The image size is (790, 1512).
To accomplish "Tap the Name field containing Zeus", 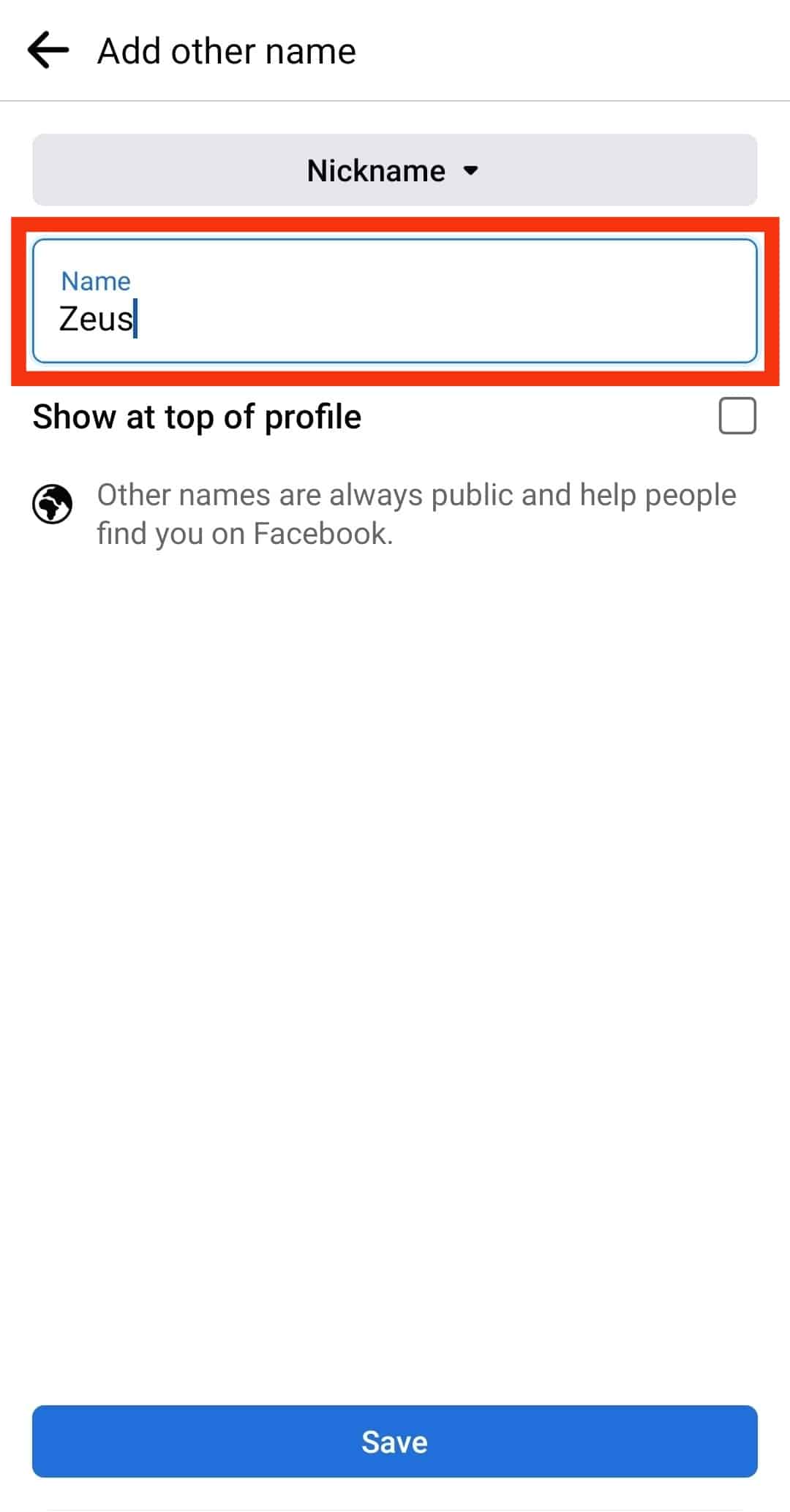I will coord(394,301).
